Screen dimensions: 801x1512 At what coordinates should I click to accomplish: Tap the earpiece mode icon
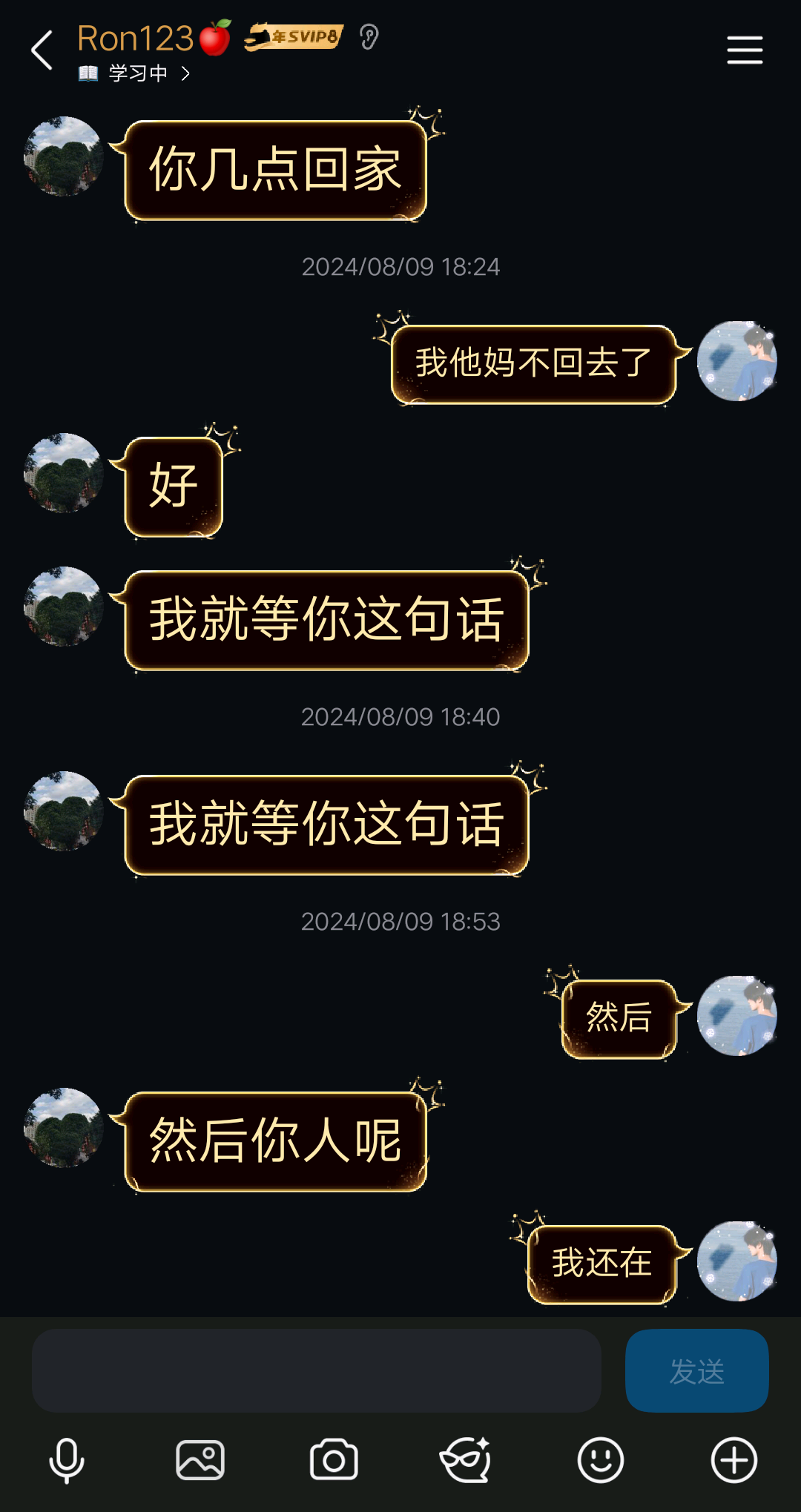369,36
